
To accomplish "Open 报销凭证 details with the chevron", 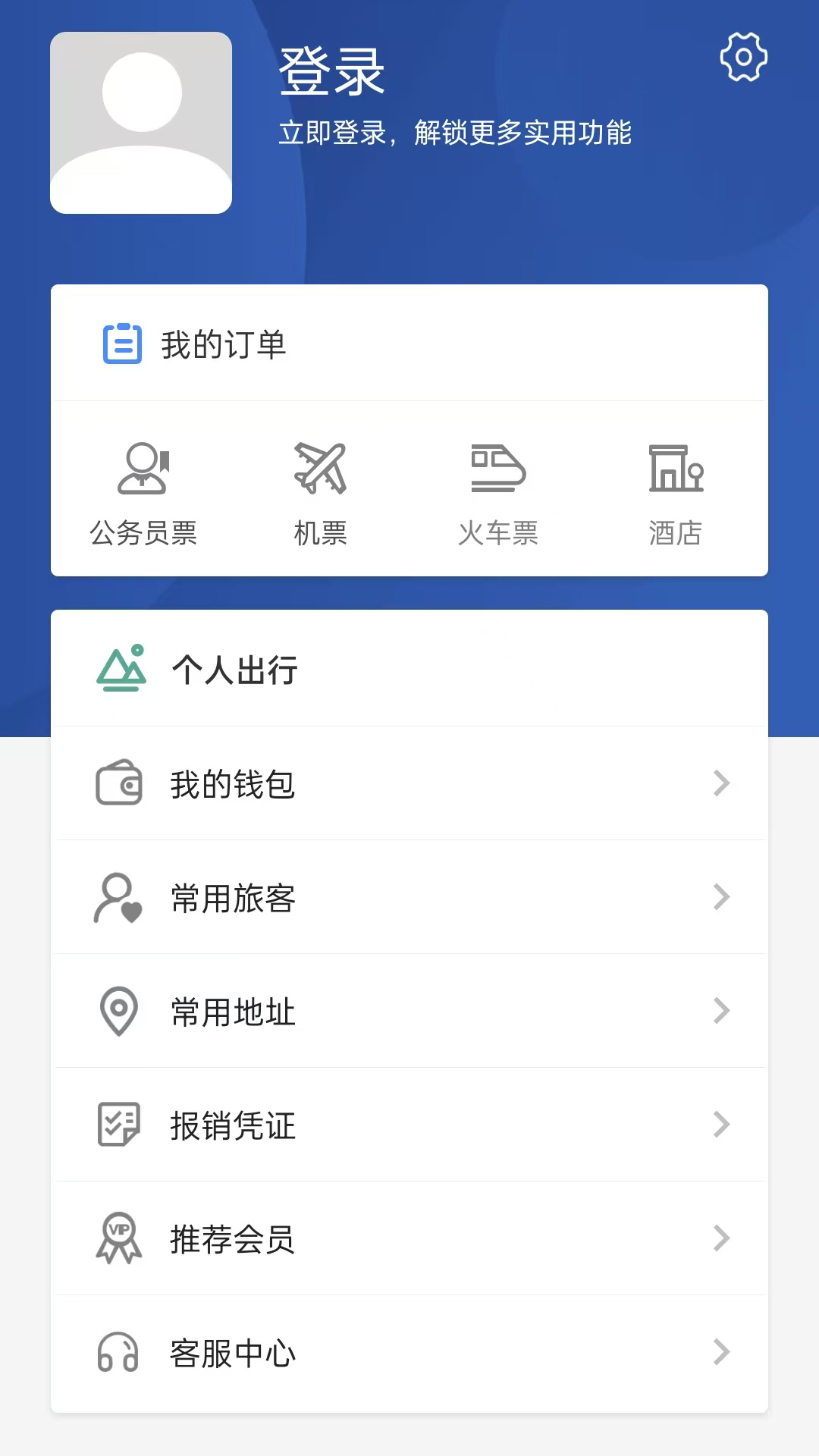I will pos(721,1125).
